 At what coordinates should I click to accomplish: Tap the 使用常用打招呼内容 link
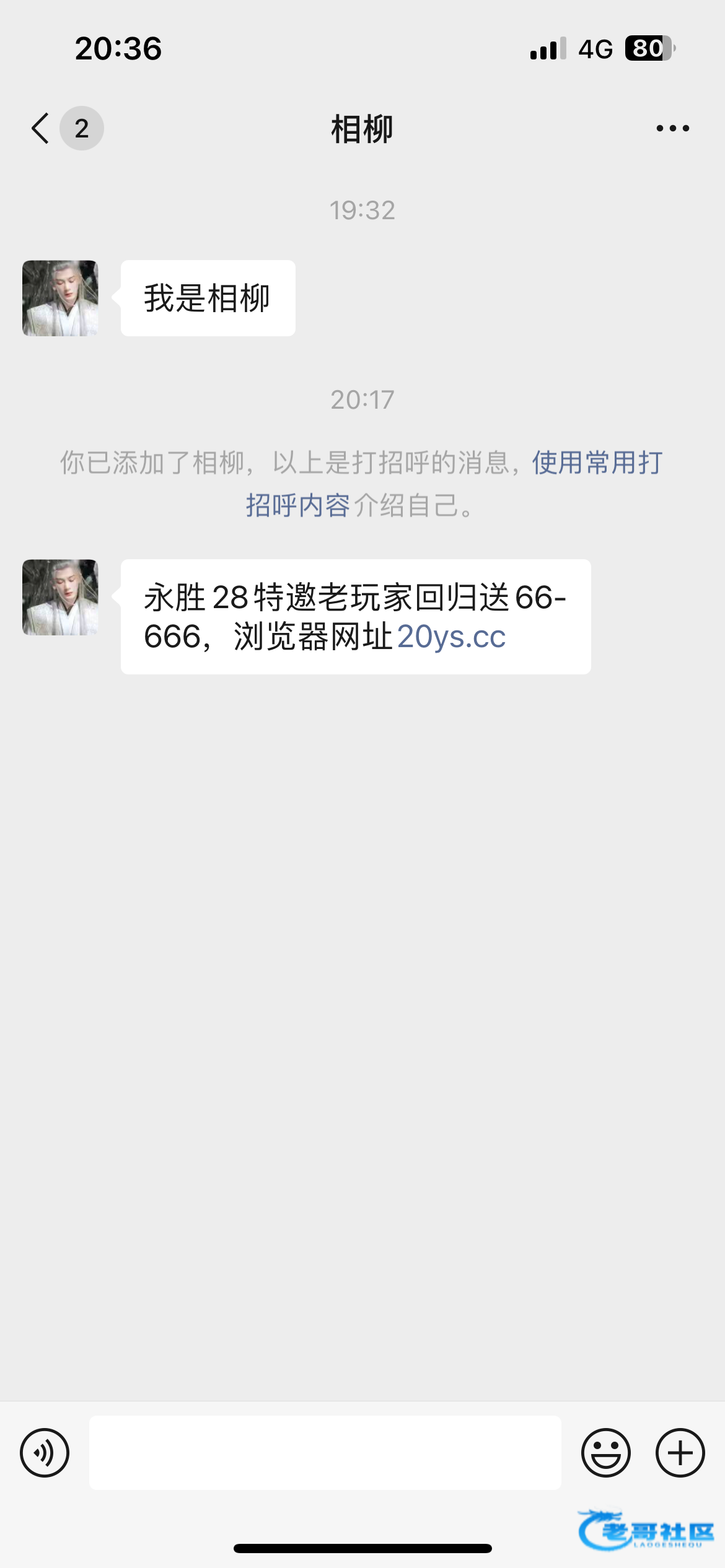[x=596, y=463]
